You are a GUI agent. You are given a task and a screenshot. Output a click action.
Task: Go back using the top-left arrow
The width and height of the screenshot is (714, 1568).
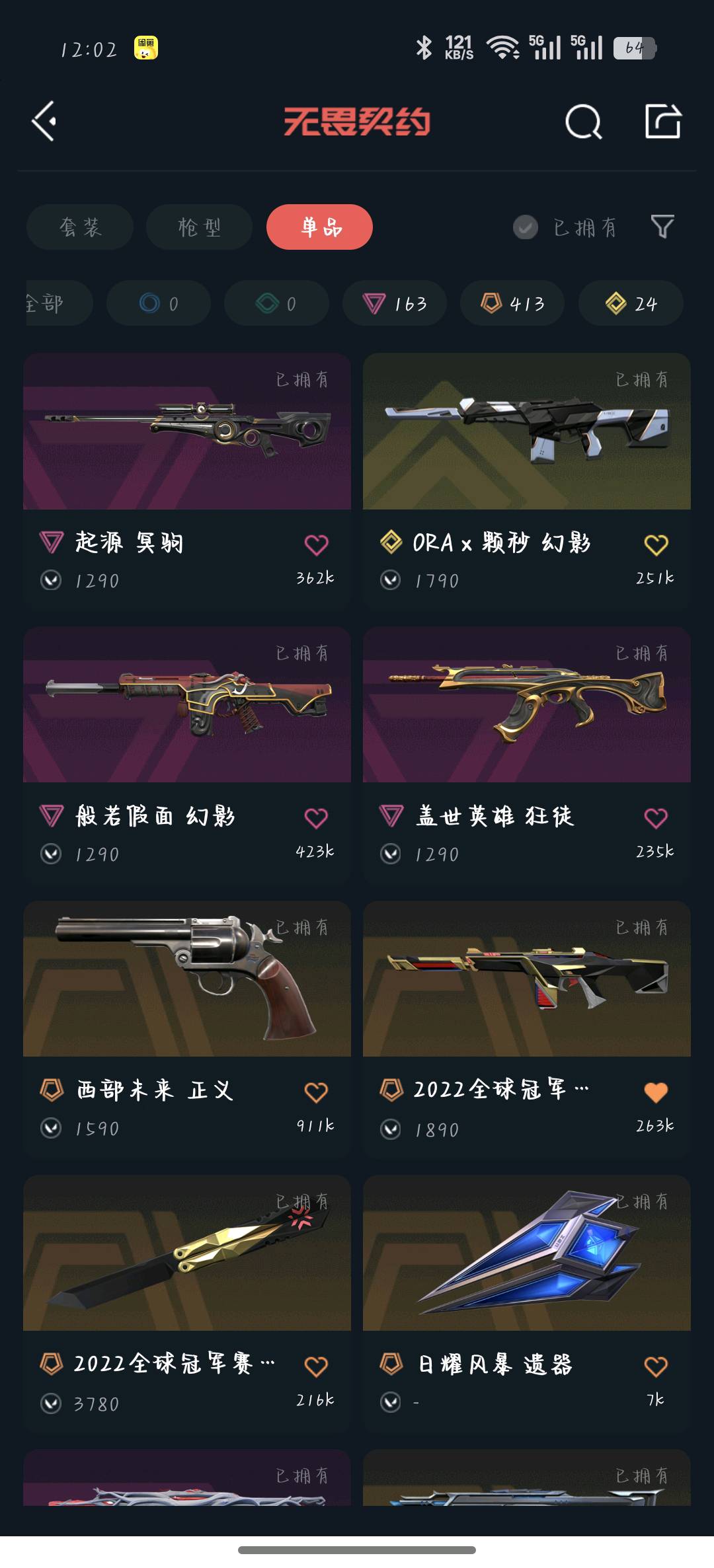(44, 122)
